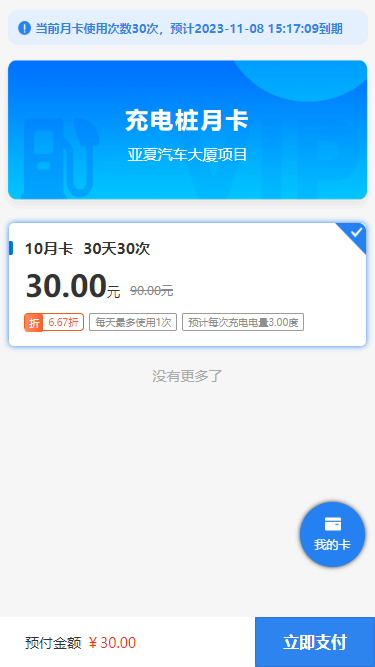This screenshot has width=375, height=667.
Task: Tap 立即支付 to pay now
Action: coord(315,642)
